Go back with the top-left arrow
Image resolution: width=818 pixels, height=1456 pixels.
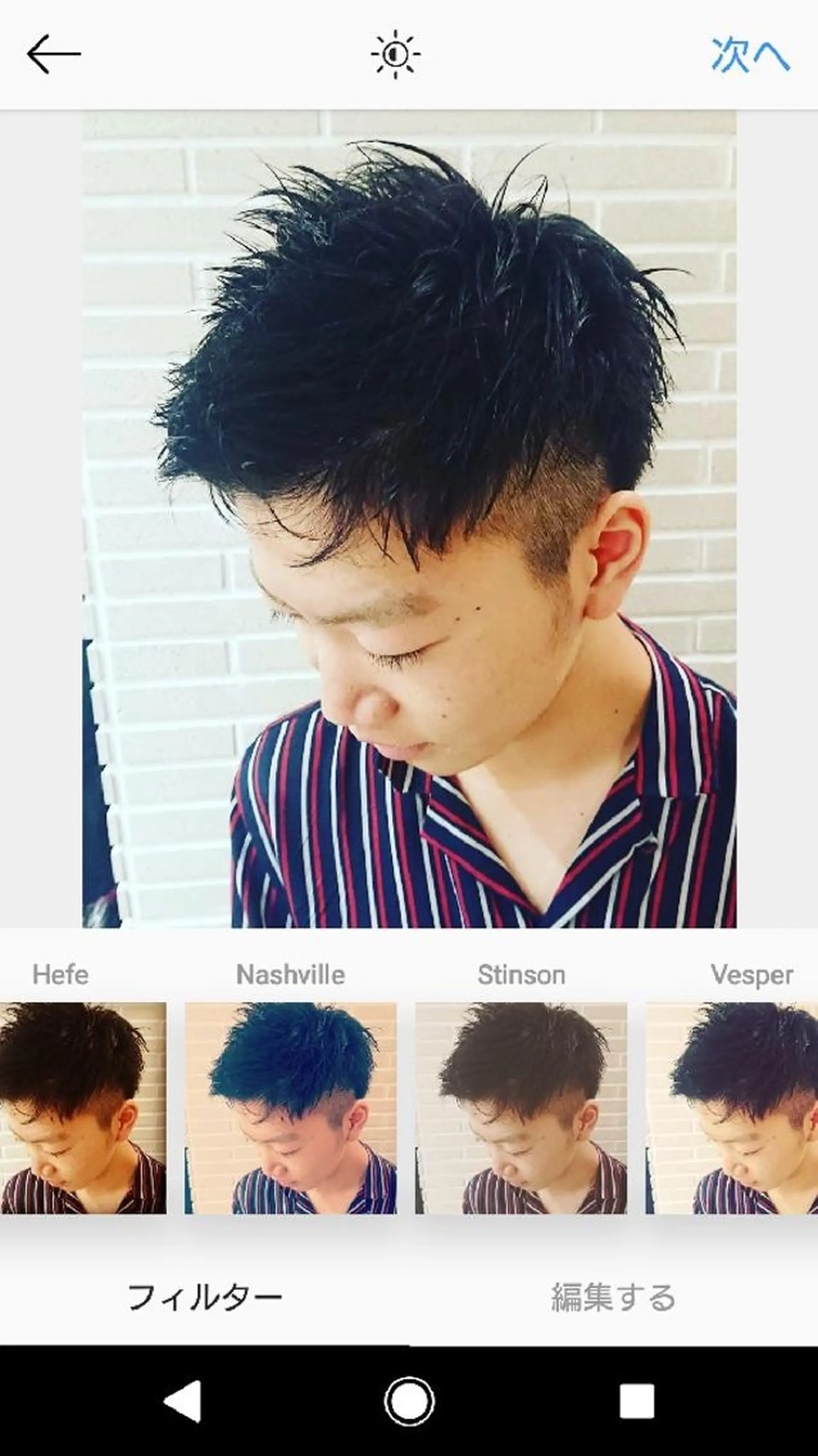tap(53, 54)
